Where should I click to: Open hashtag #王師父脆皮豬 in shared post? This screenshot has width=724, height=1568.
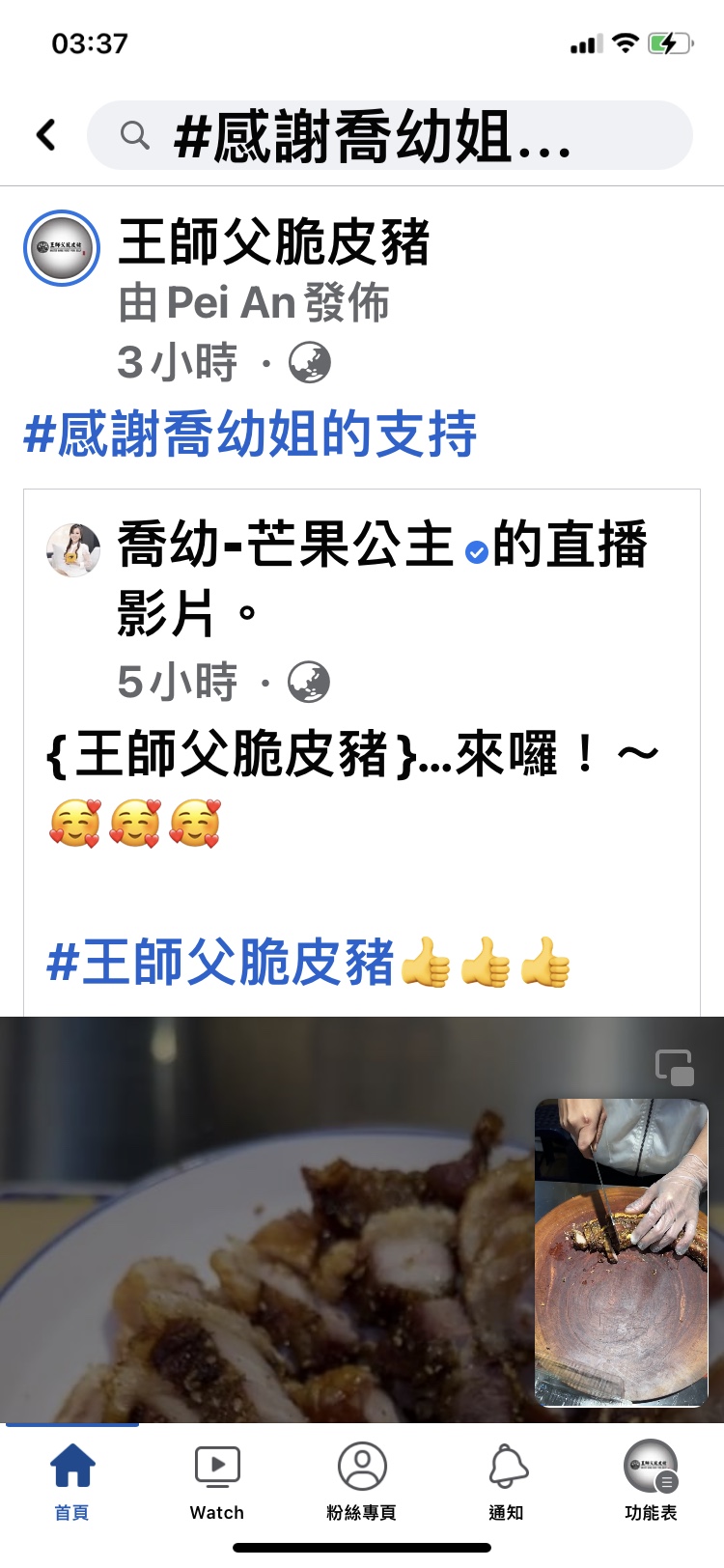pyautogui.click(x=221, y=962)
